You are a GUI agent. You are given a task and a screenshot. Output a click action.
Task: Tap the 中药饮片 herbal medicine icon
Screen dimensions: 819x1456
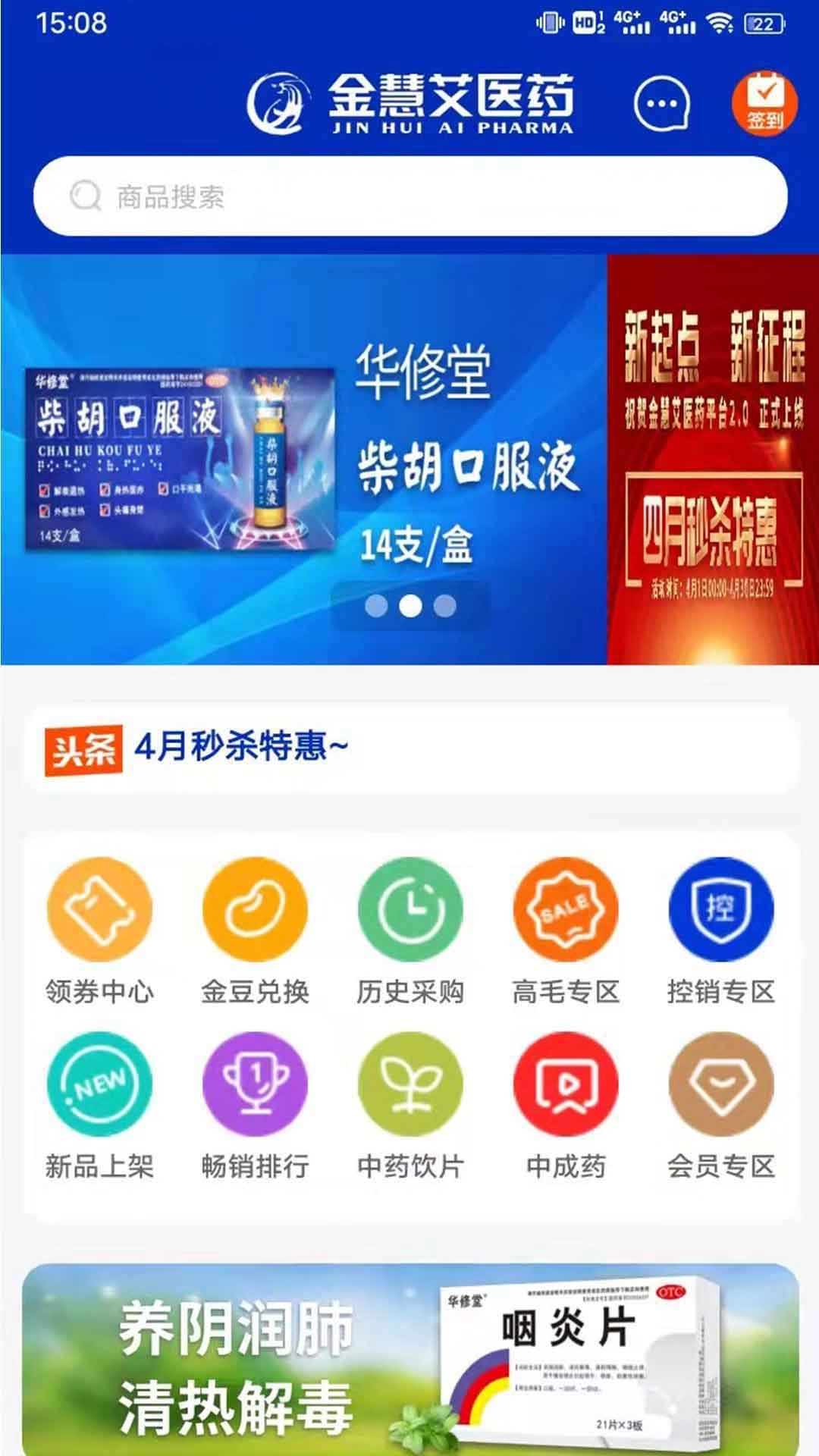pyautogui.click(x=409, y=1086)
